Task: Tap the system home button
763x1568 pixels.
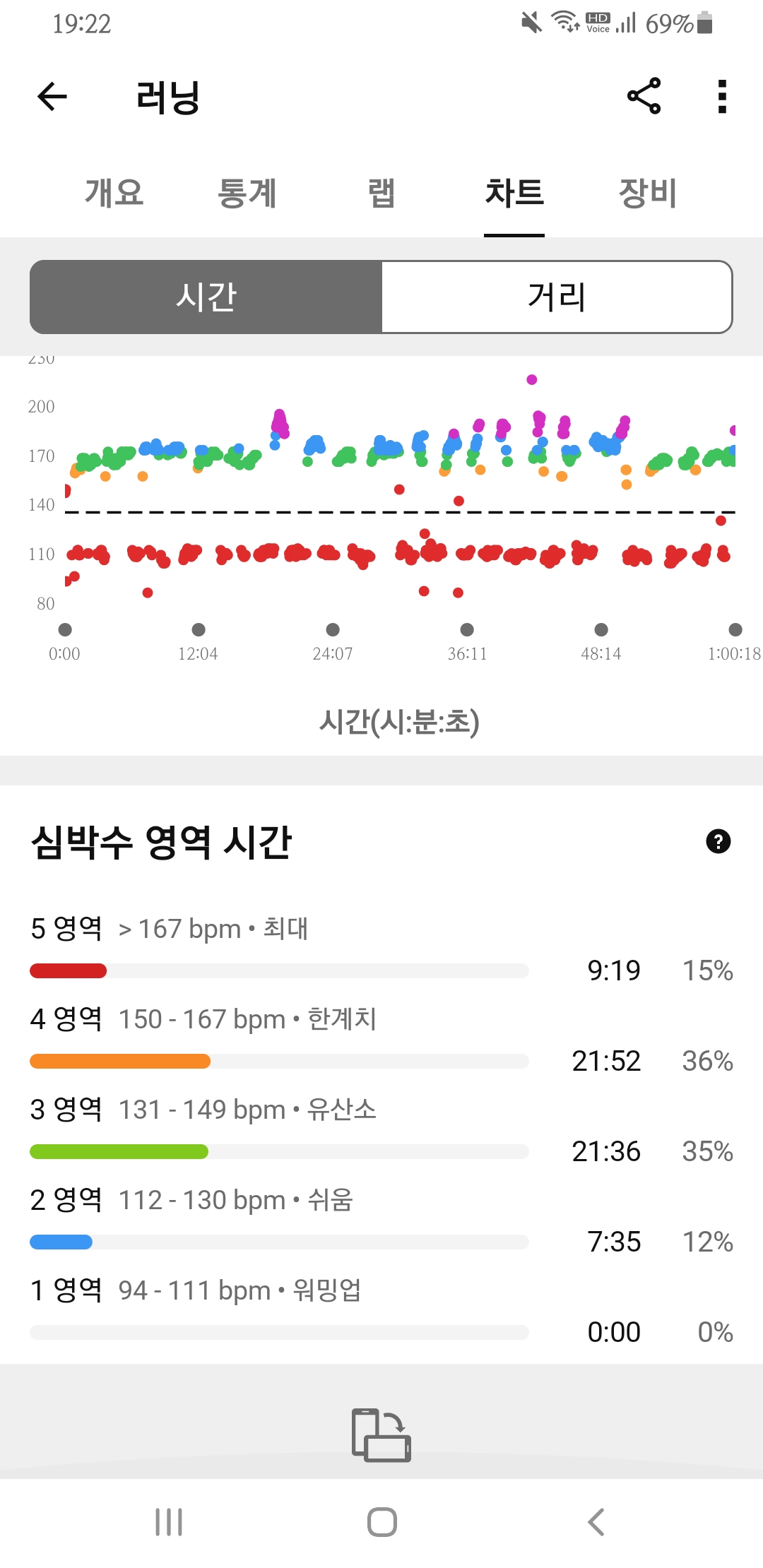Action: [381, 1522]
